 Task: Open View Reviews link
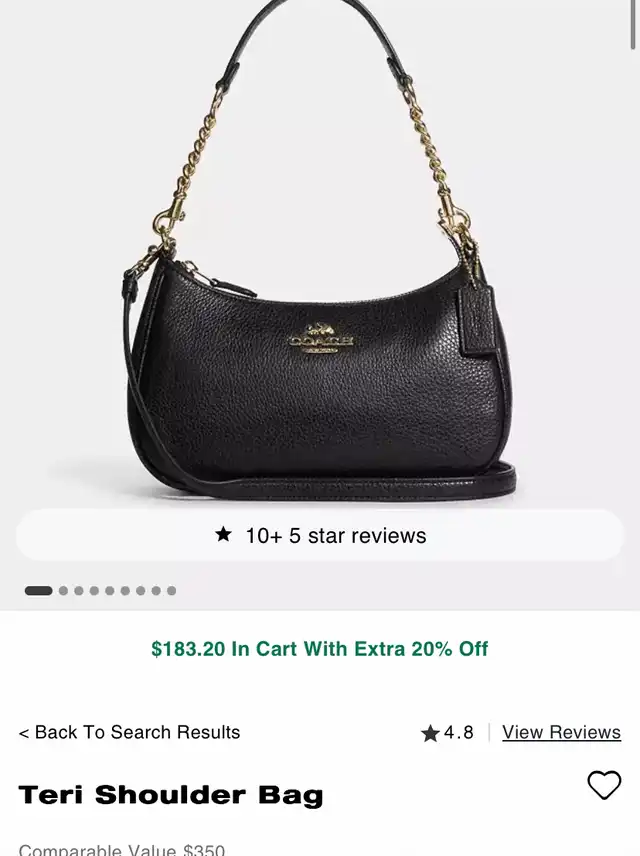point(561,732)
